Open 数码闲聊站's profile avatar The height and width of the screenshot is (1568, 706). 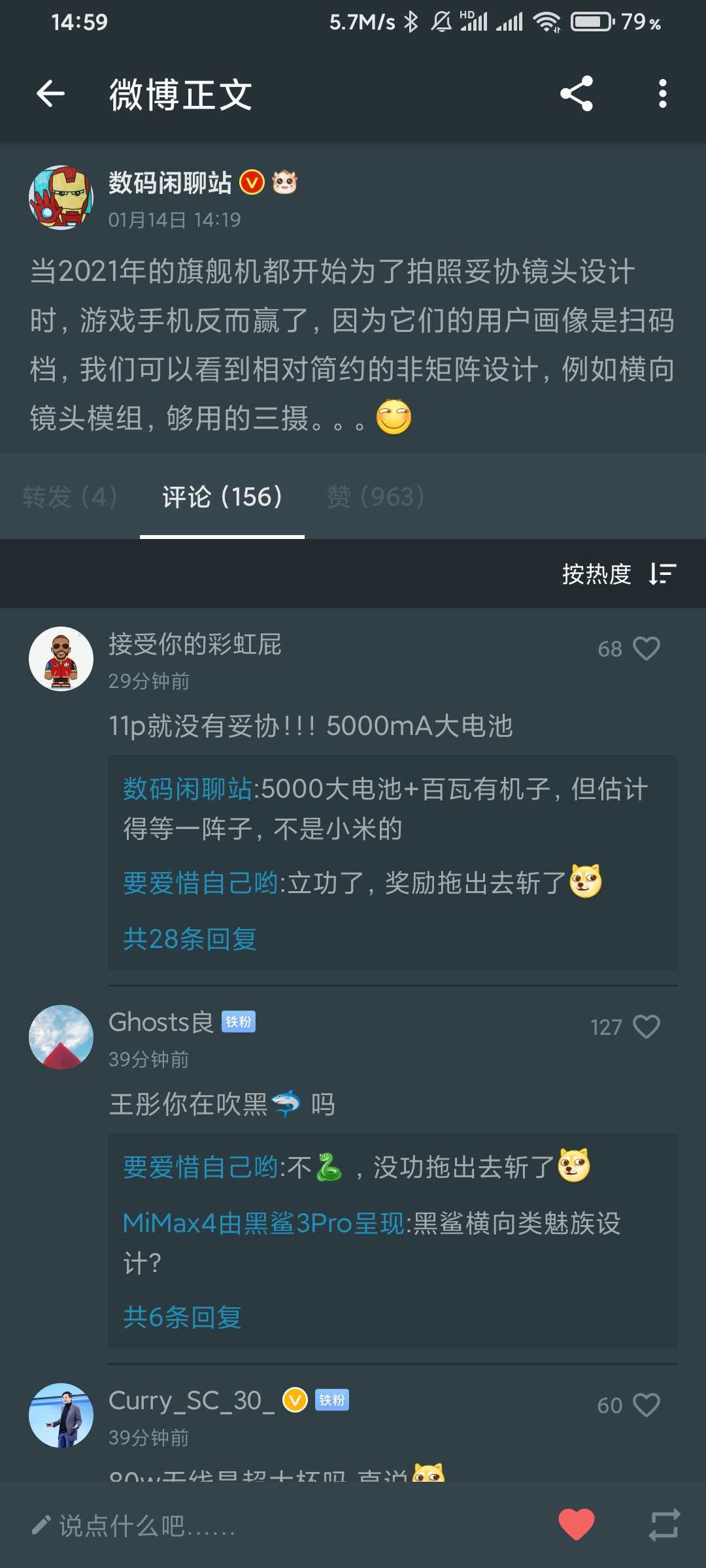click(61, 197)
